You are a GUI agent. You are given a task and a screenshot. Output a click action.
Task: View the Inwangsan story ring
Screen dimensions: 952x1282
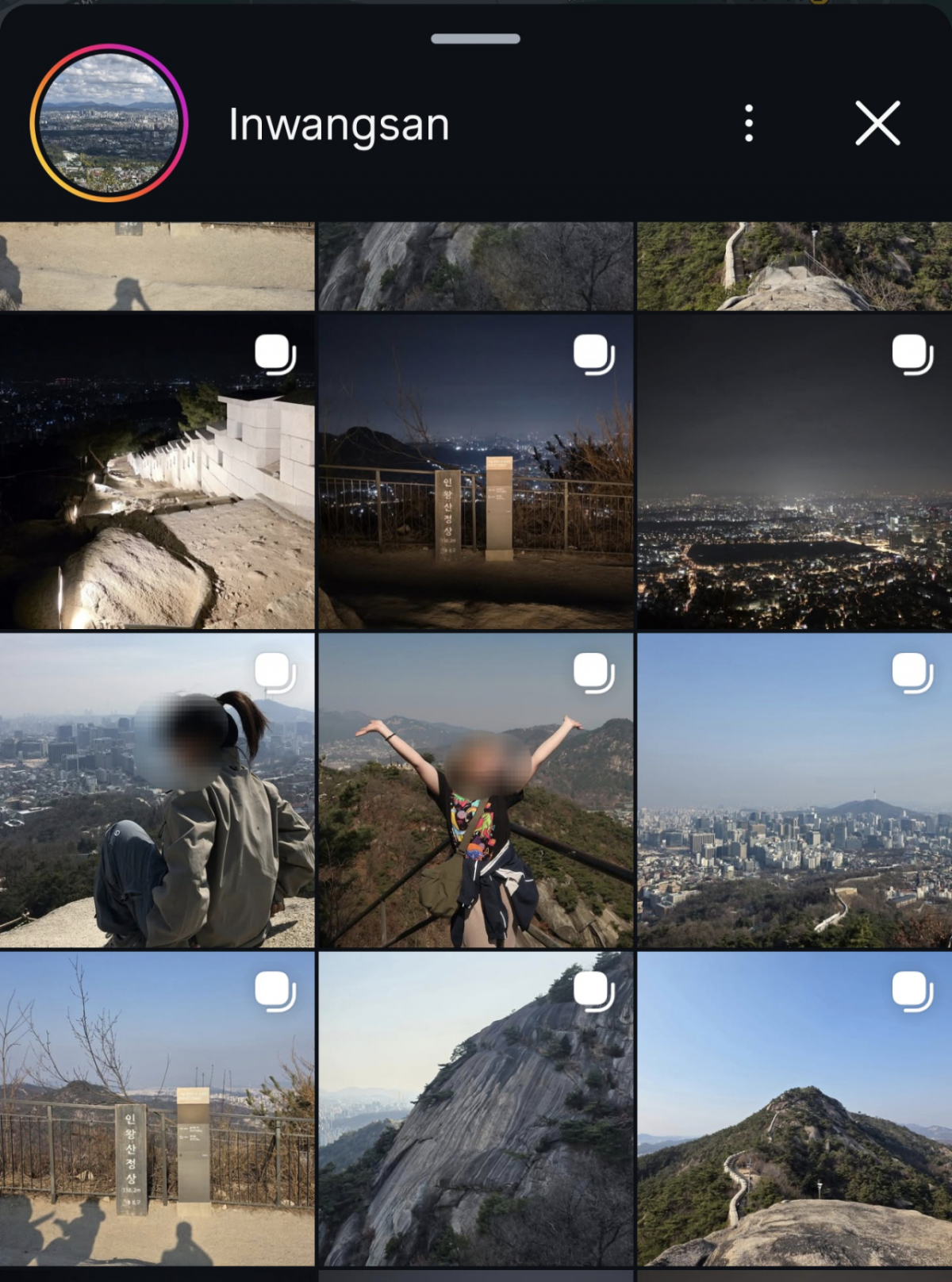point(109,123)
